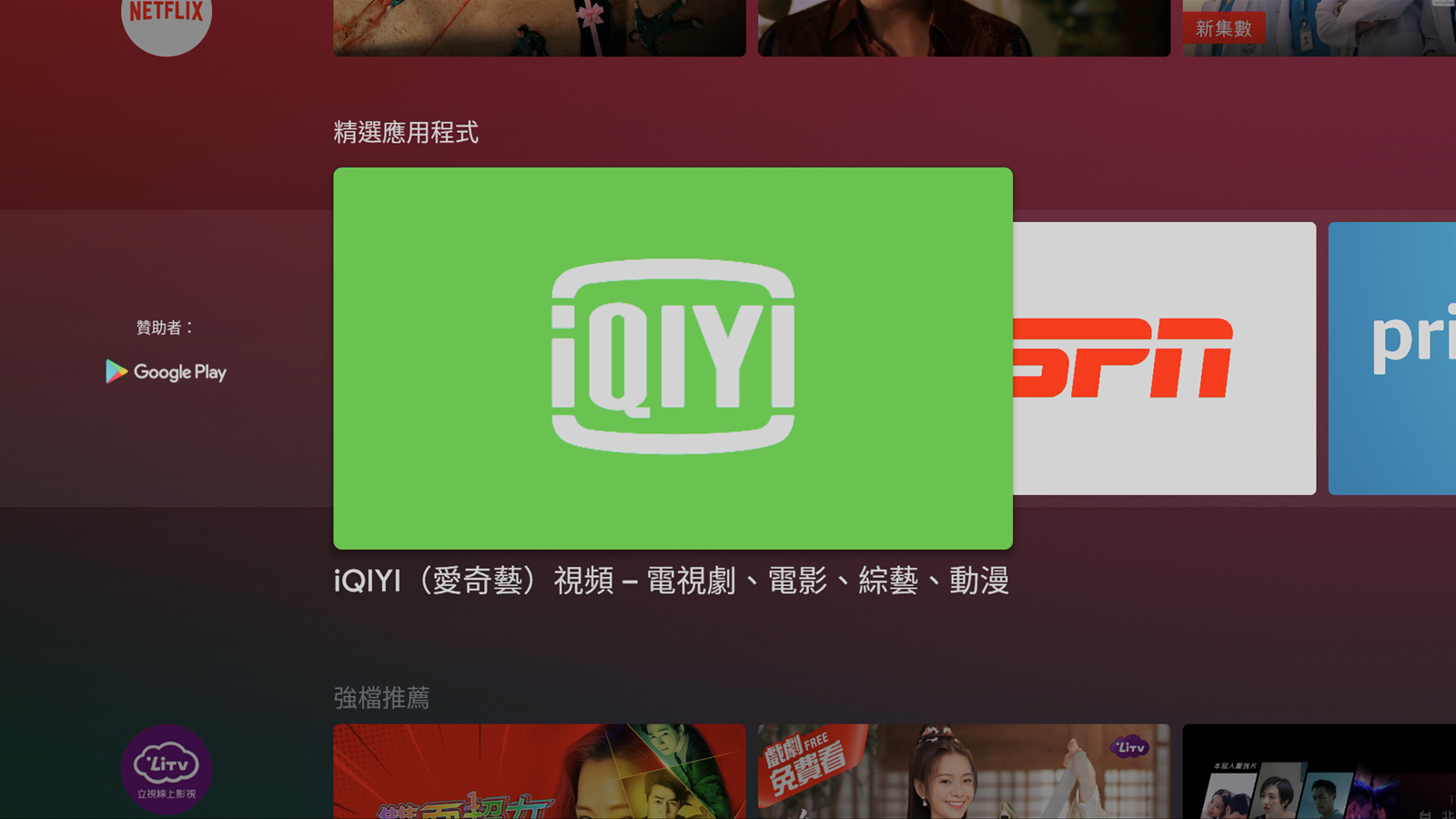Open the Netflix tile showing brown shirt
The width and height of the screenshot is (1456, 819).
coord(964,27)
